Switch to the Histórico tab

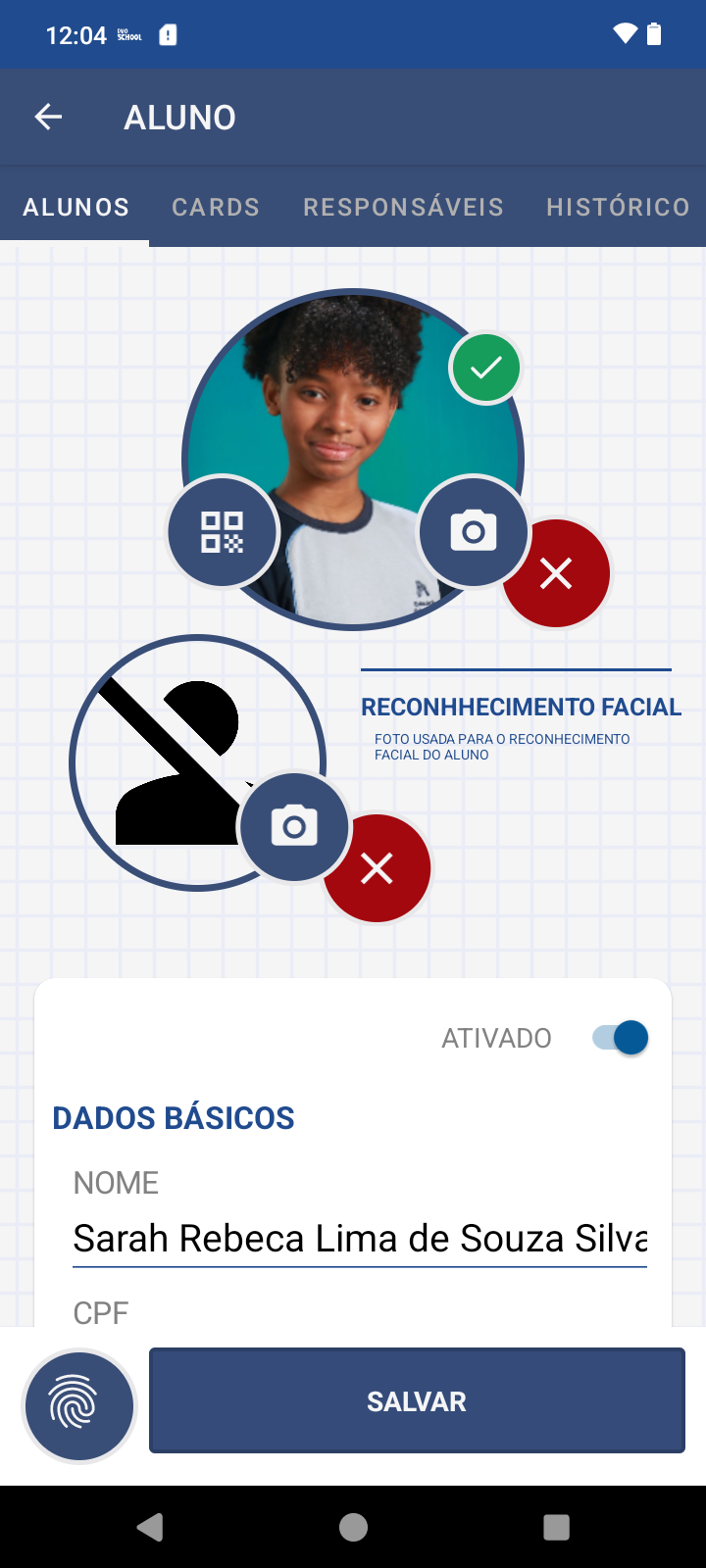click(x=618, y=207)
